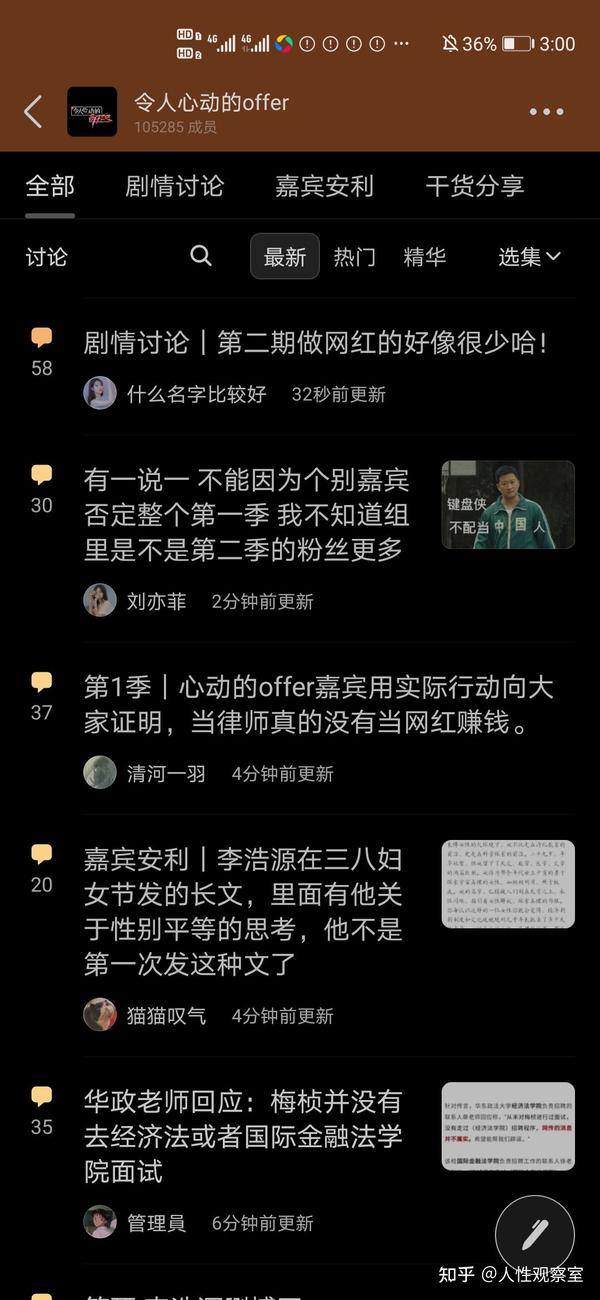Expand the 选集 dropdown
This screenshot has height=1300, width=600.
tap(530, 257)
